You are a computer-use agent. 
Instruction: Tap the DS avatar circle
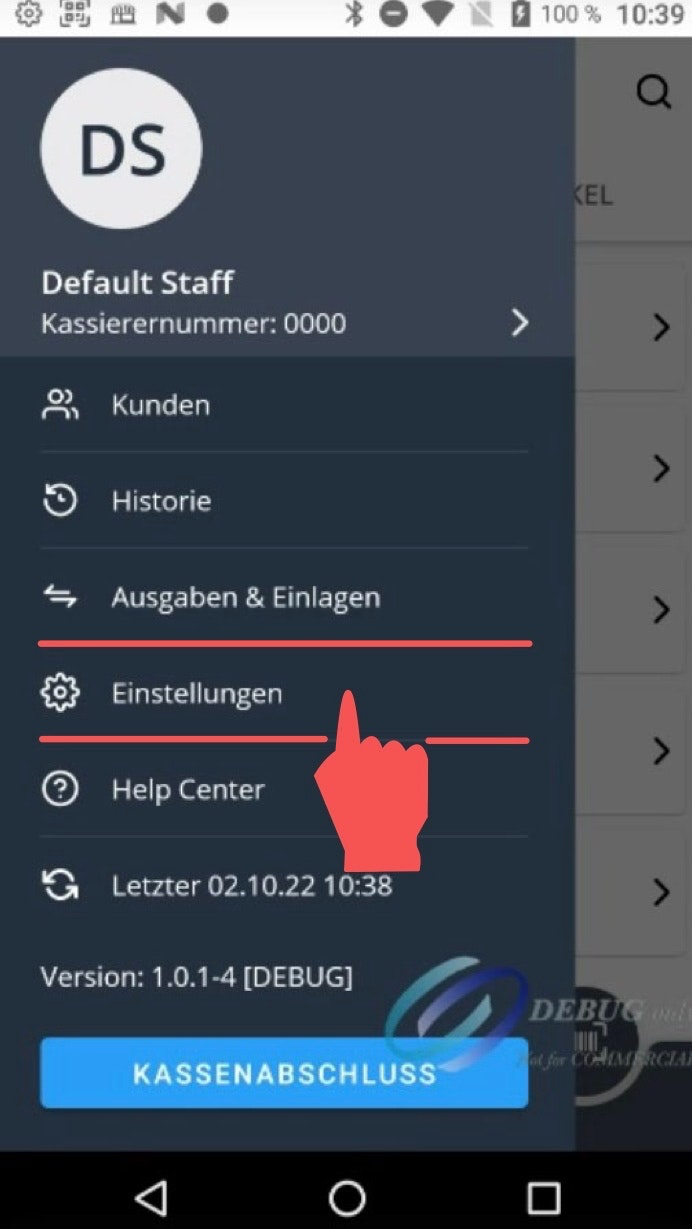(121, 149)
